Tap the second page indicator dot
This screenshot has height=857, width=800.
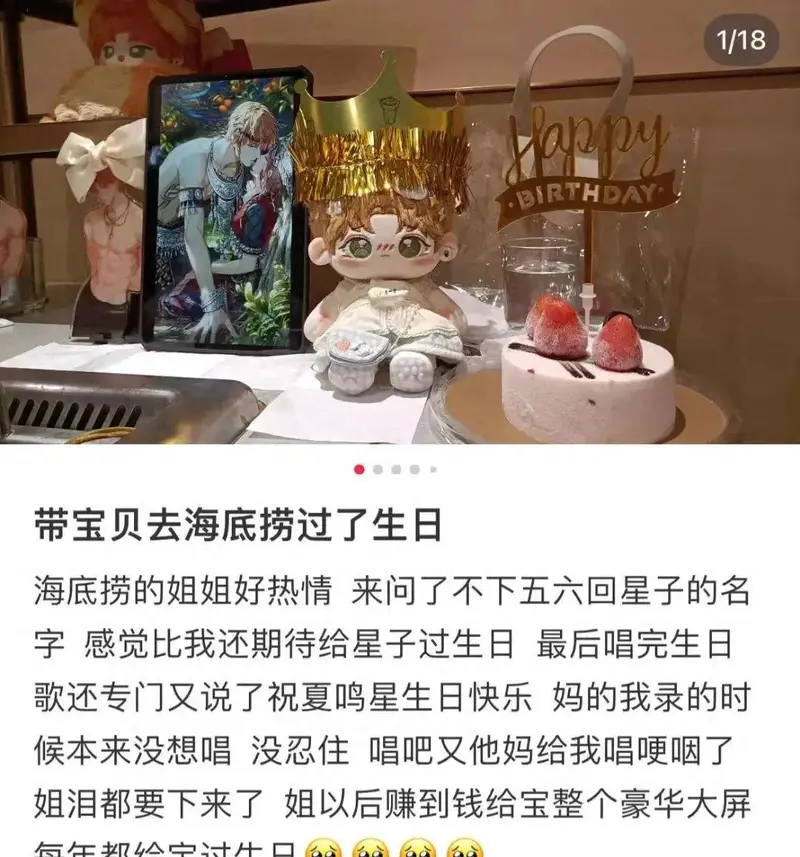point(378,469)
